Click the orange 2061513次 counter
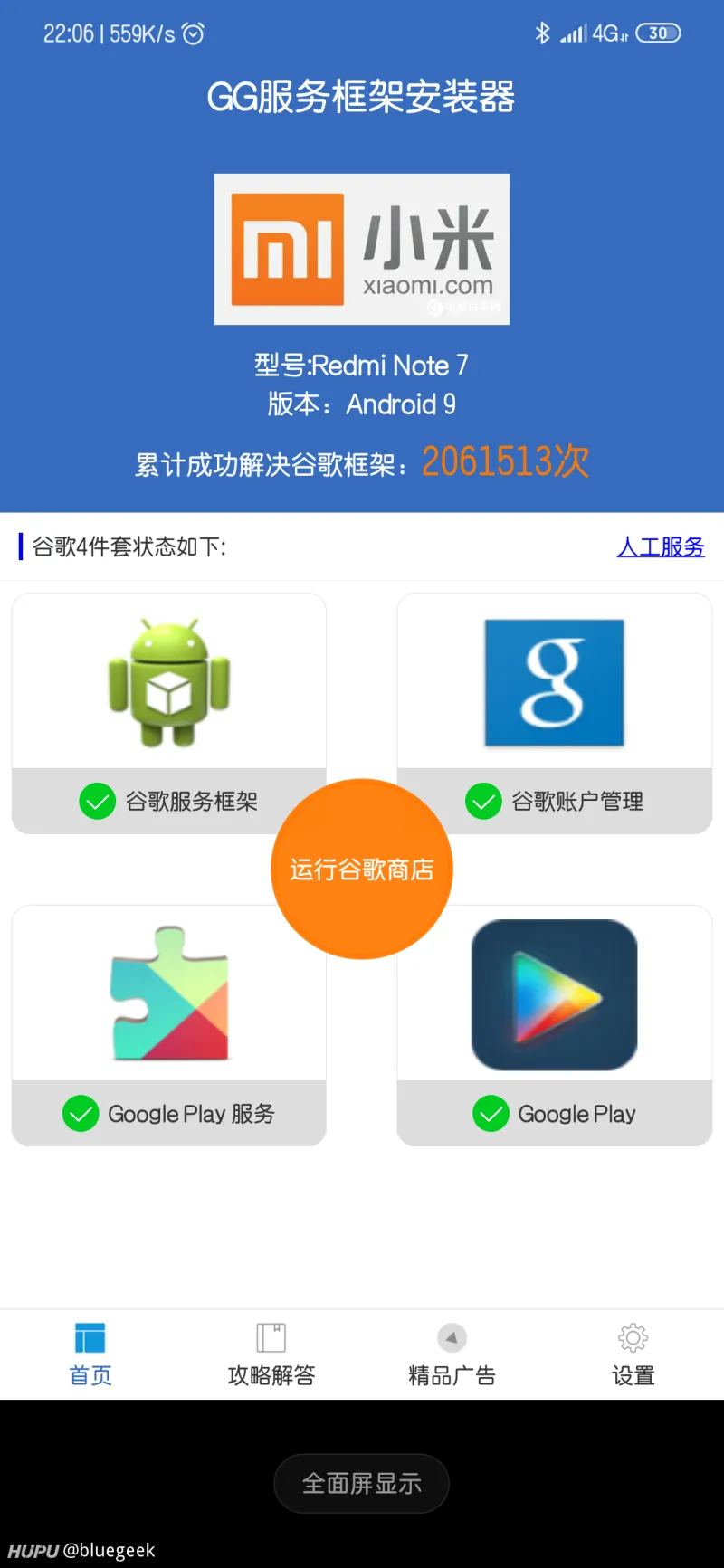Image resolution: width=724 pixels, height=1568 pixels. 505,461
